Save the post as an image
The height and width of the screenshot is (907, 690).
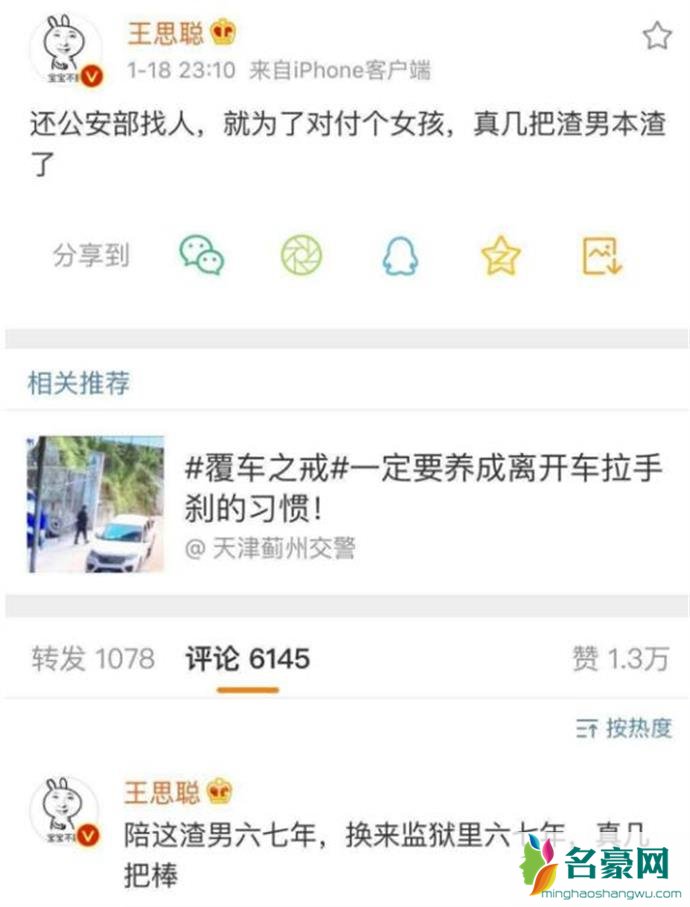tap(603, 256)
